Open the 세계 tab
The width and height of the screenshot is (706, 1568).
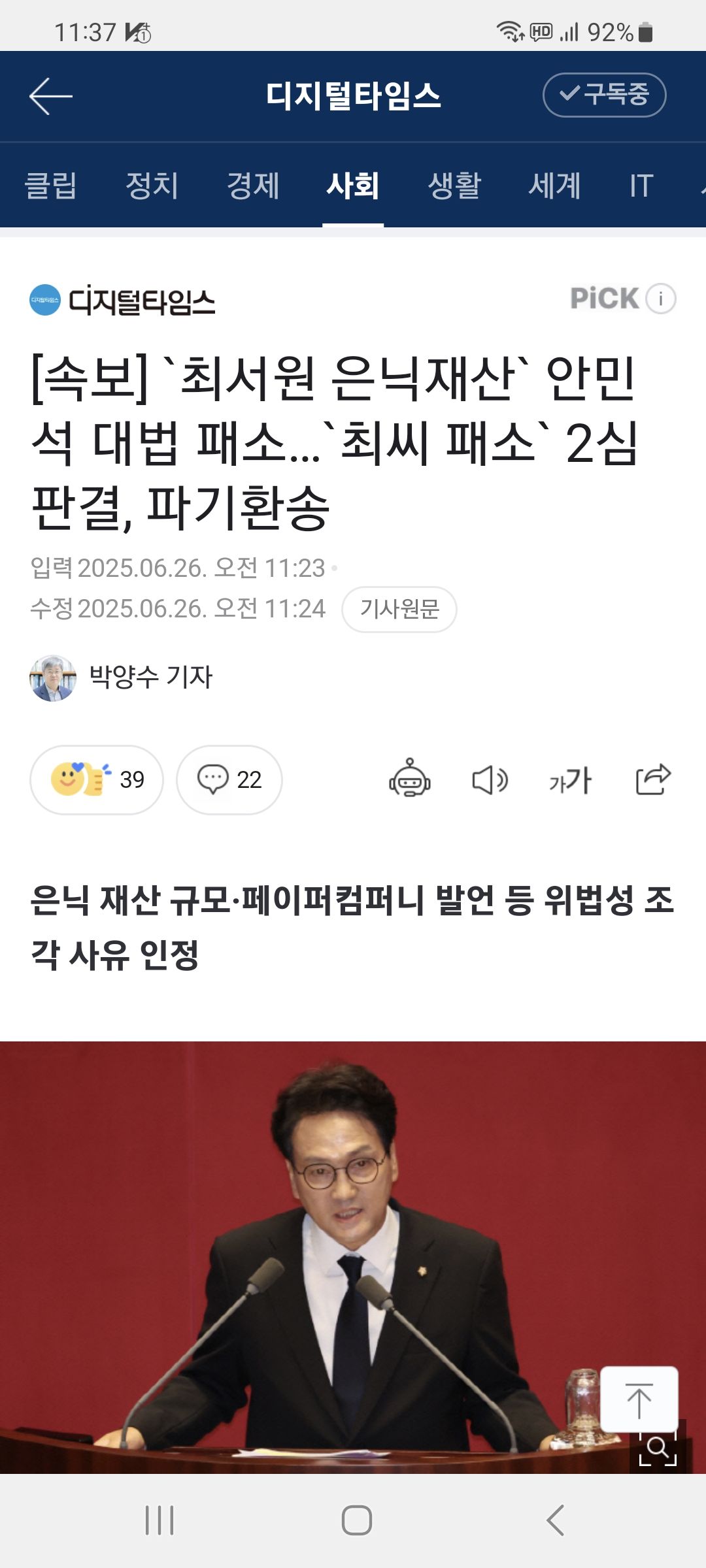pyautogui.click(x=554, y=186)
